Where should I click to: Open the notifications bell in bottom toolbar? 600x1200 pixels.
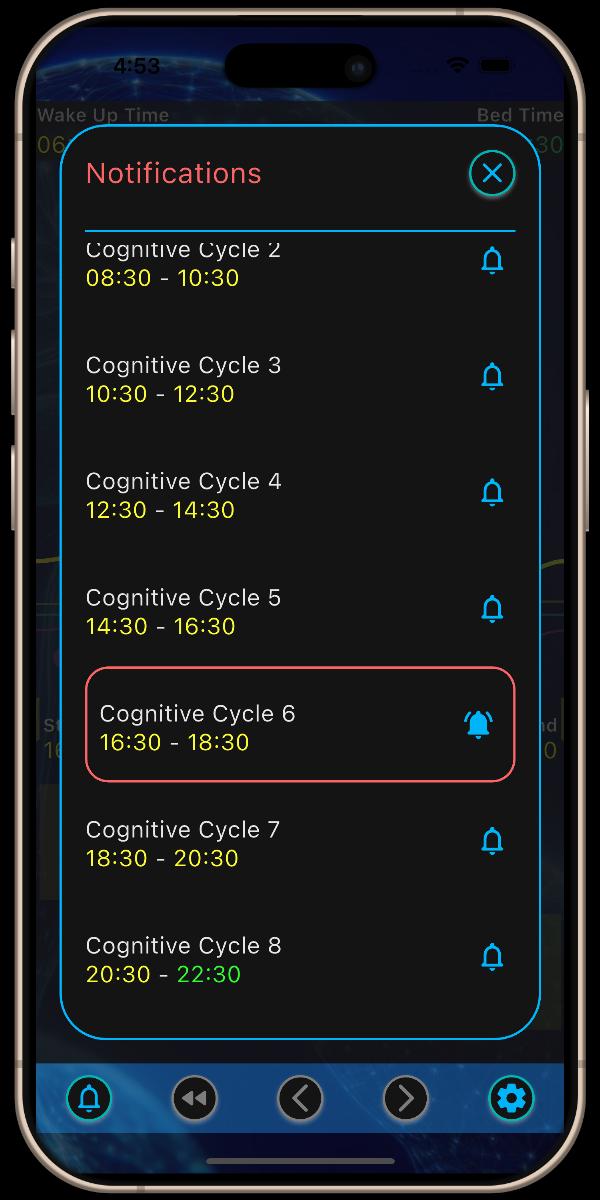coord(89,1099)
